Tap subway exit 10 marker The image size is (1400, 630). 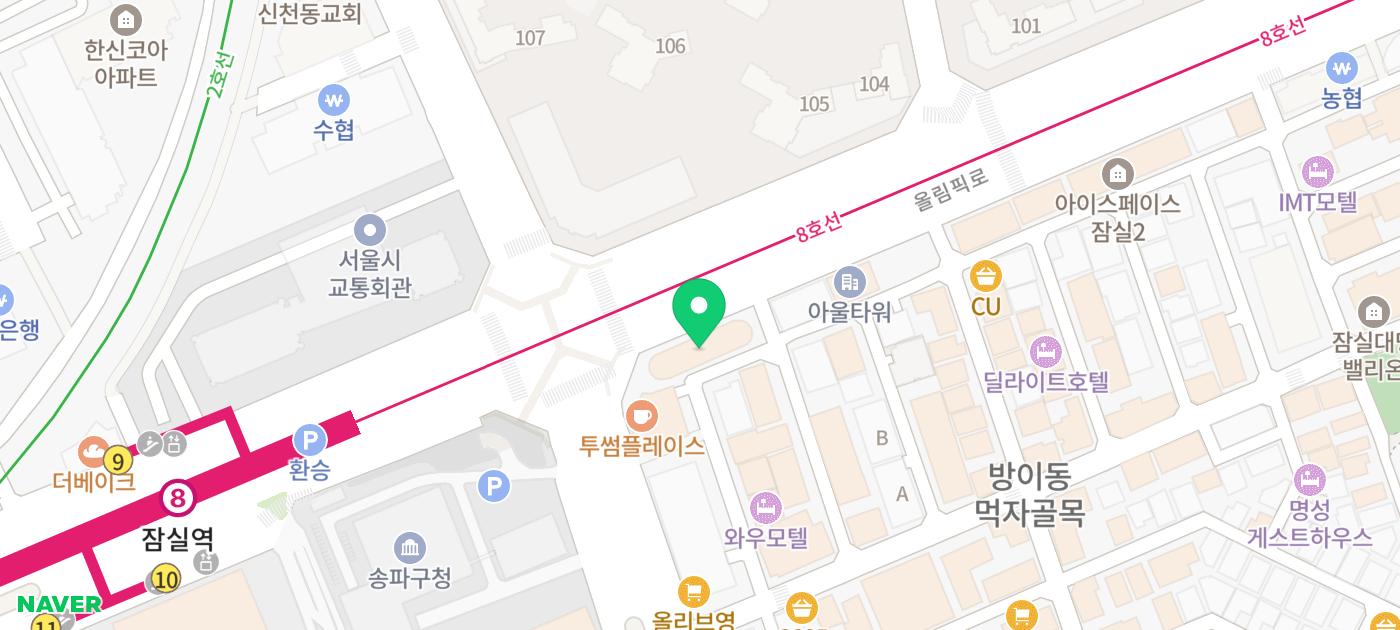(166, 579)
